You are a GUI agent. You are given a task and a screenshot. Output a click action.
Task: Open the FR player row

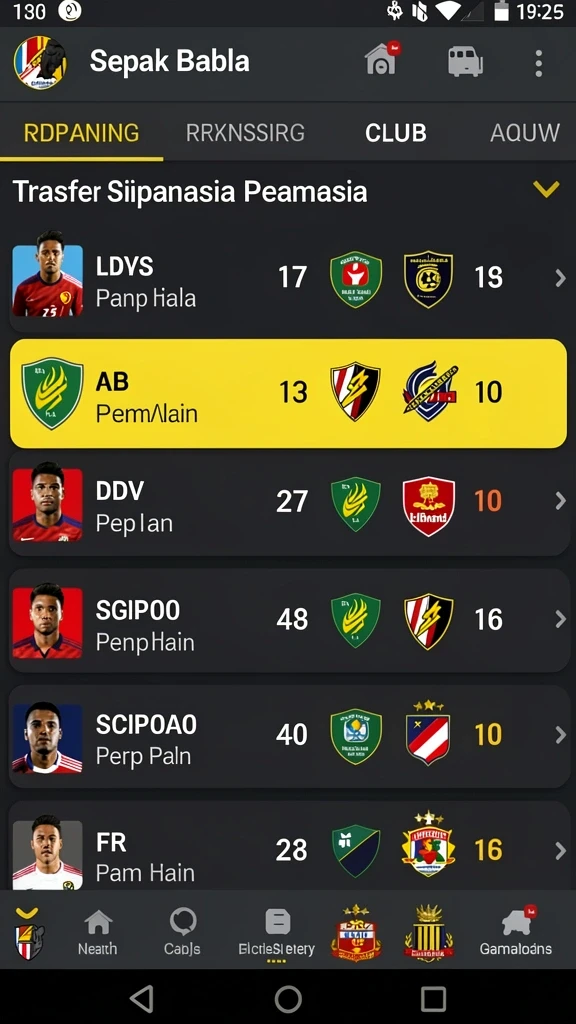(289, 847)
